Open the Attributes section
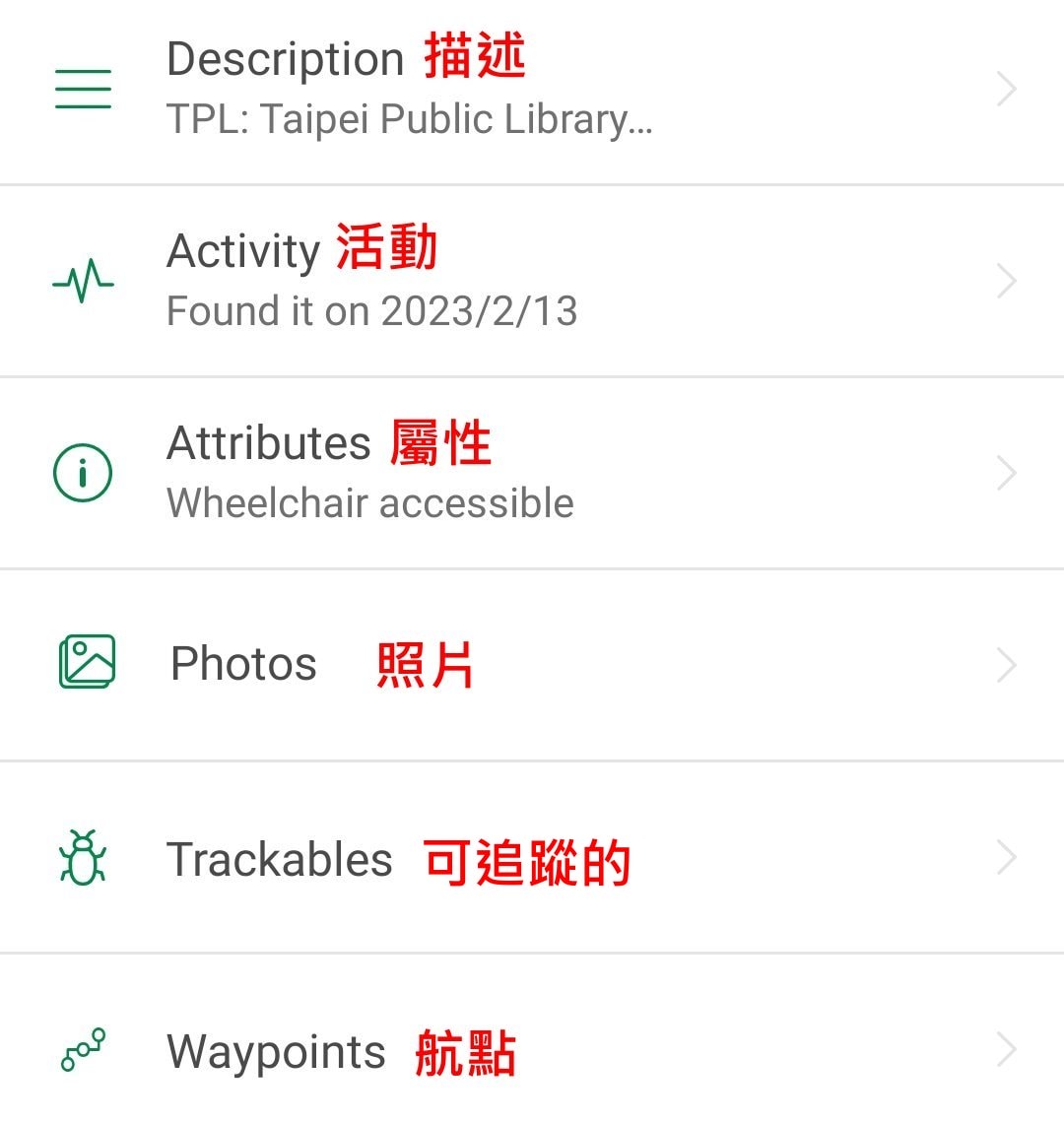Screen dimensions: 1064x1123 click(532, 473)
